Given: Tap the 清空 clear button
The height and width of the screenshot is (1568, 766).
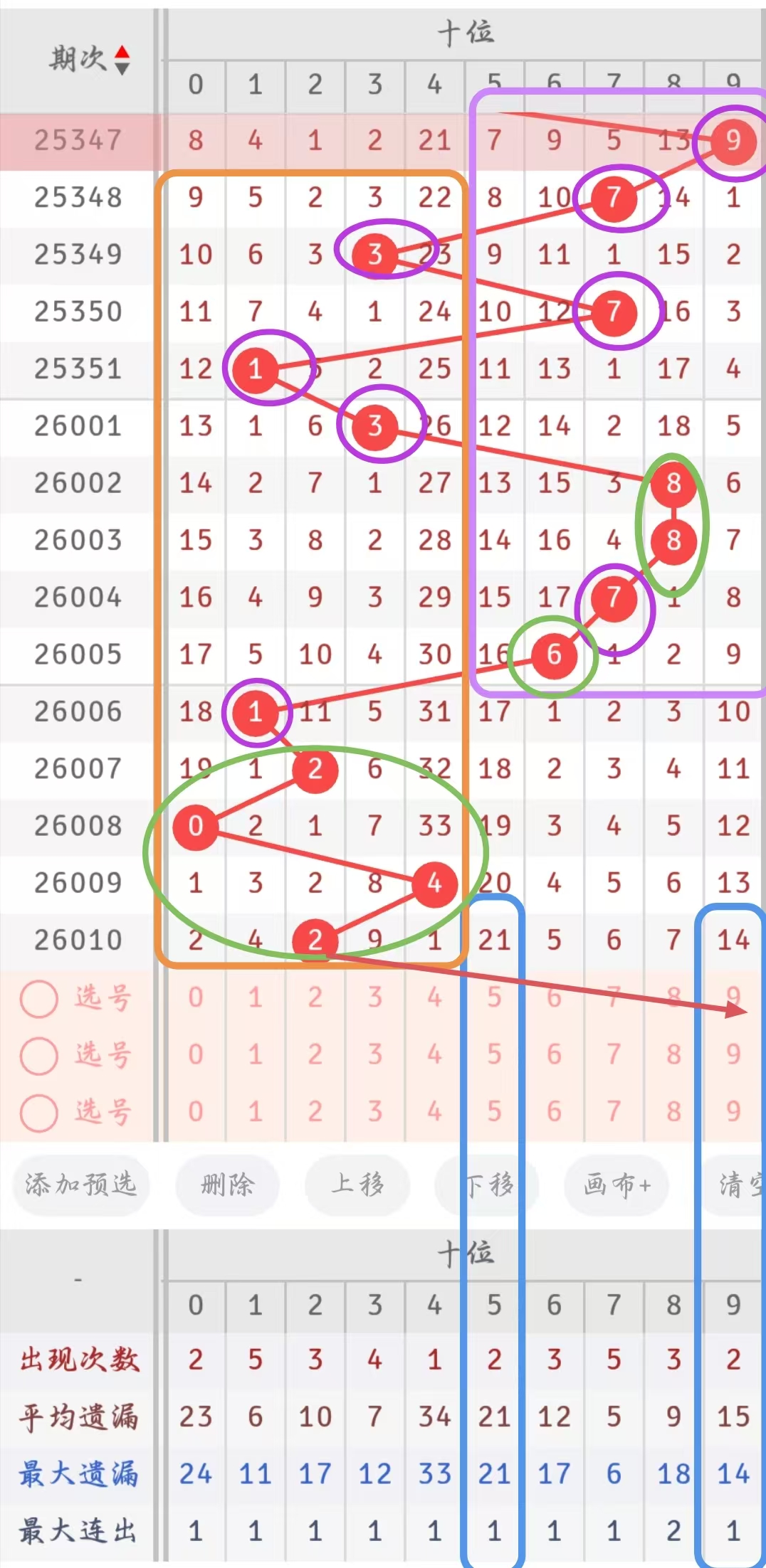Looking at the screenshot, I should click(x=734, y=1185).
